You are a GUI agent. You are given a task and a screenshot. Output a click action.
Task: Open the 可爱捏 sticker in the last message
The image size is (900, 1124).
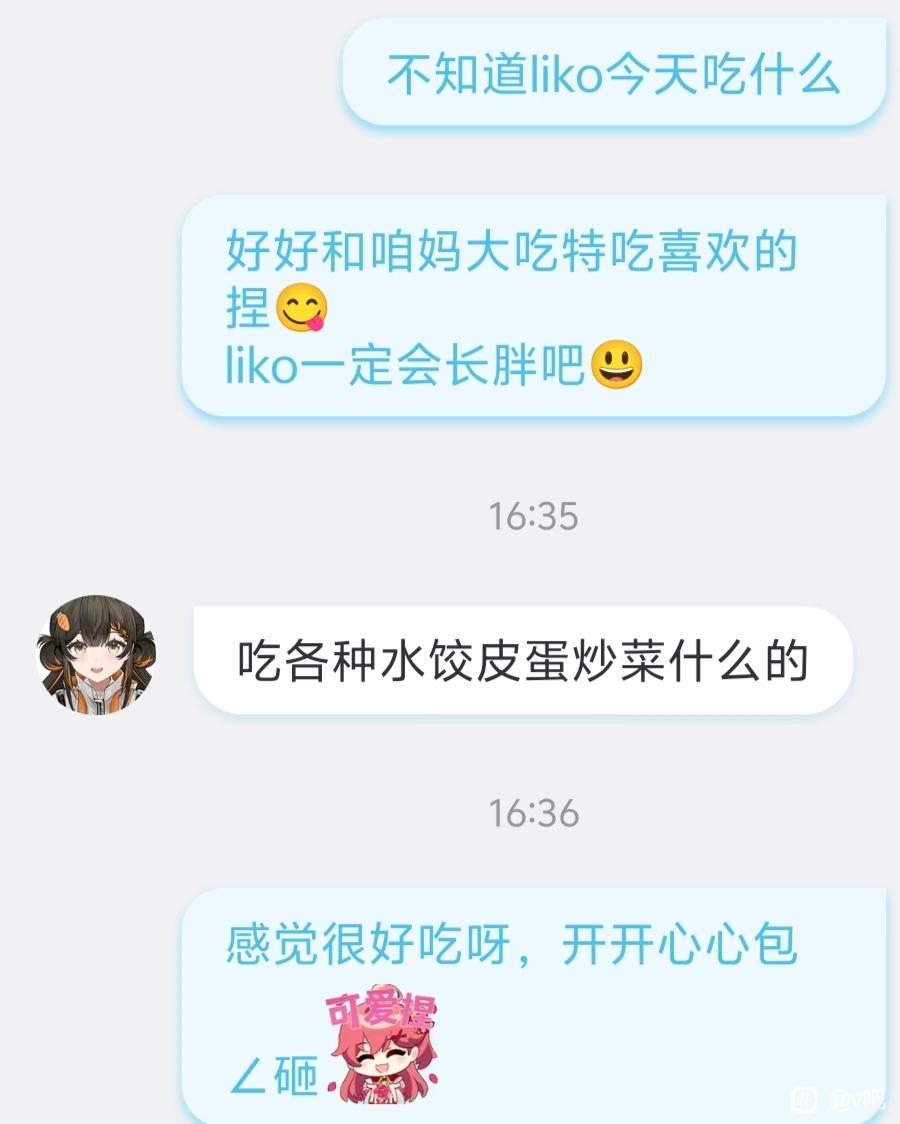(382, 1043)
